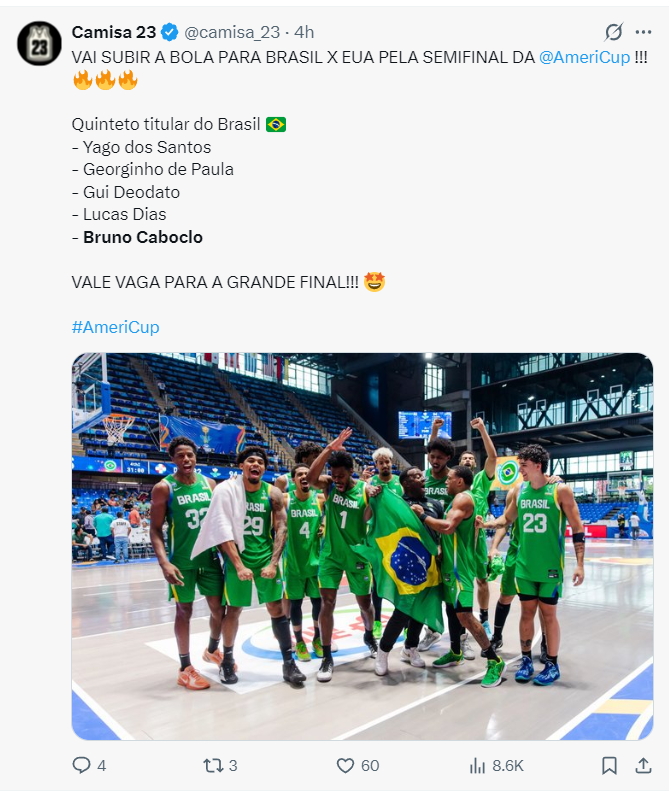Viewport: 669px width, 791px height.
Task: Open the #AmeriCup hashtag
Action: point(115,327)
